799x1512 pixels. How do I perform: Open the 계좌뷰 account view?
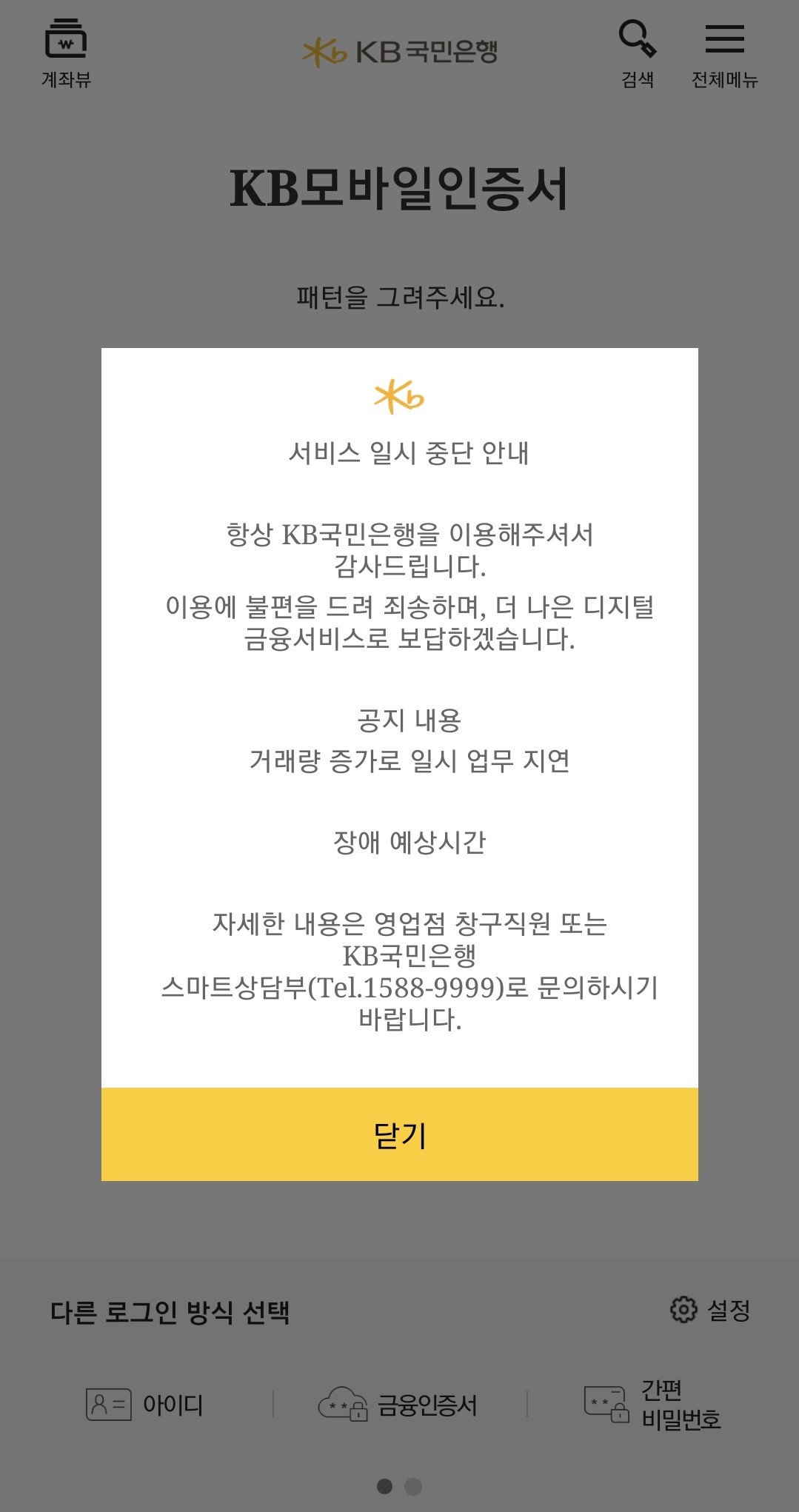point(66,53)
